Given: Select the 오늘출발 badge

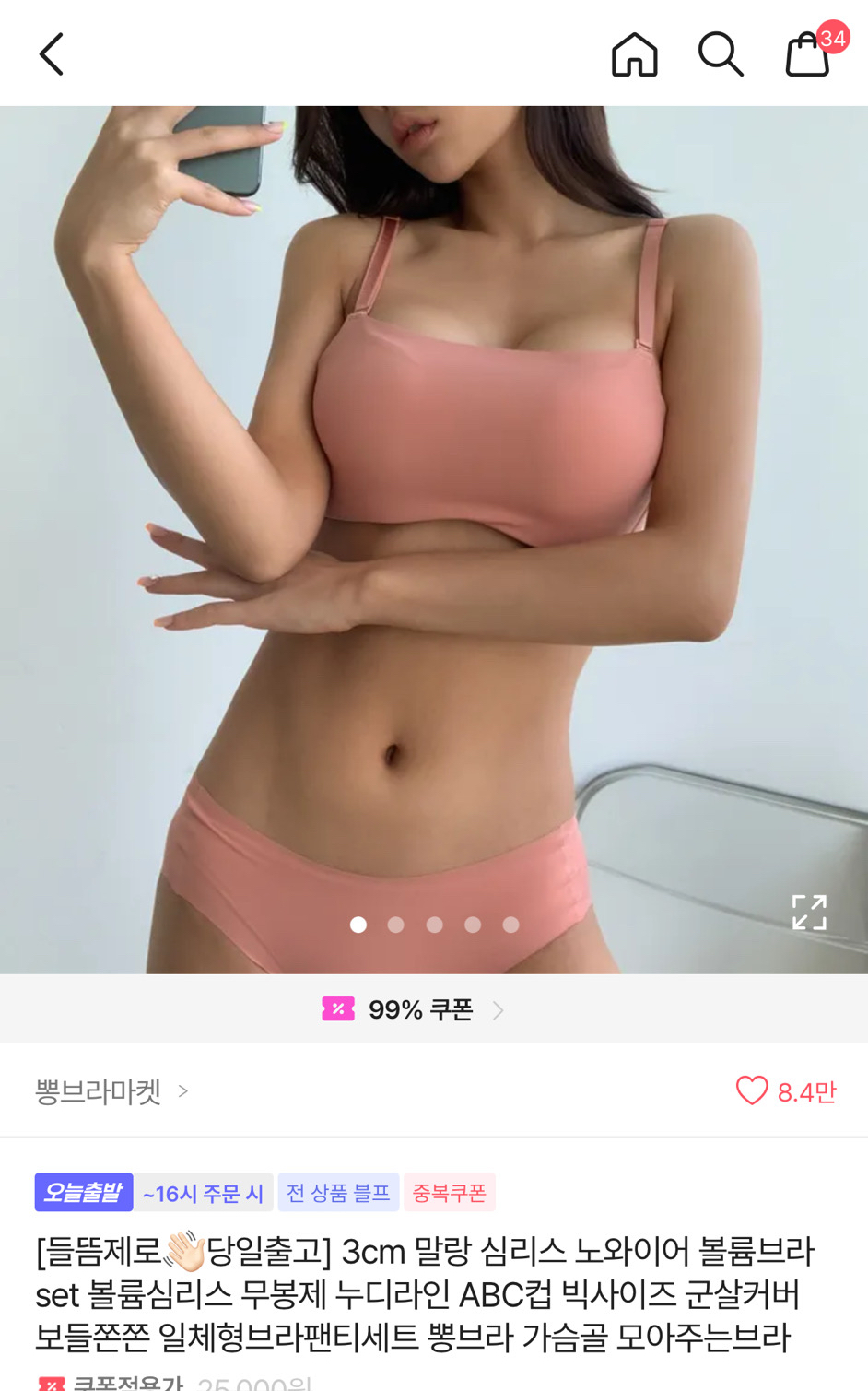Looking at the screenshot, I should (84, 1192).
